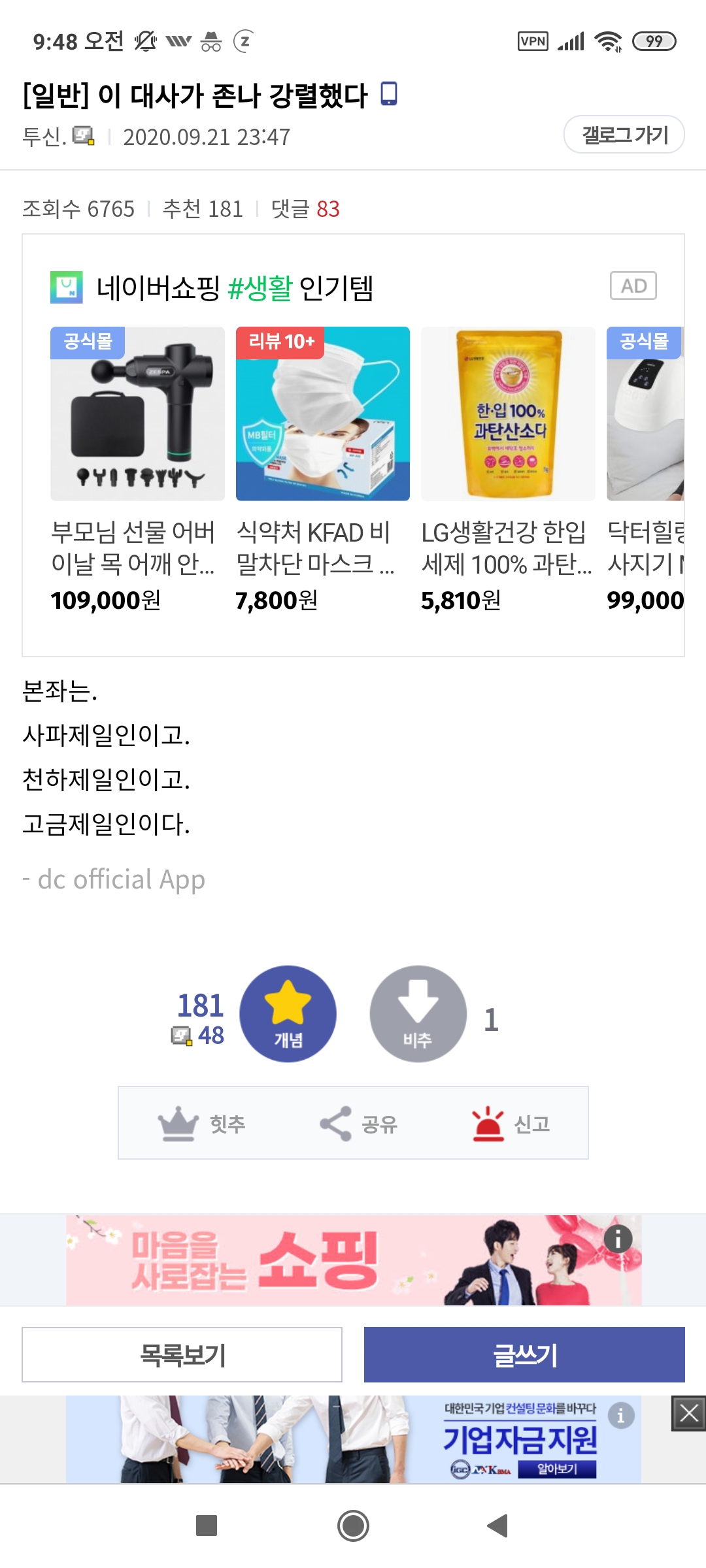
Task: Return to the home screen
Action: (353, 1526)
